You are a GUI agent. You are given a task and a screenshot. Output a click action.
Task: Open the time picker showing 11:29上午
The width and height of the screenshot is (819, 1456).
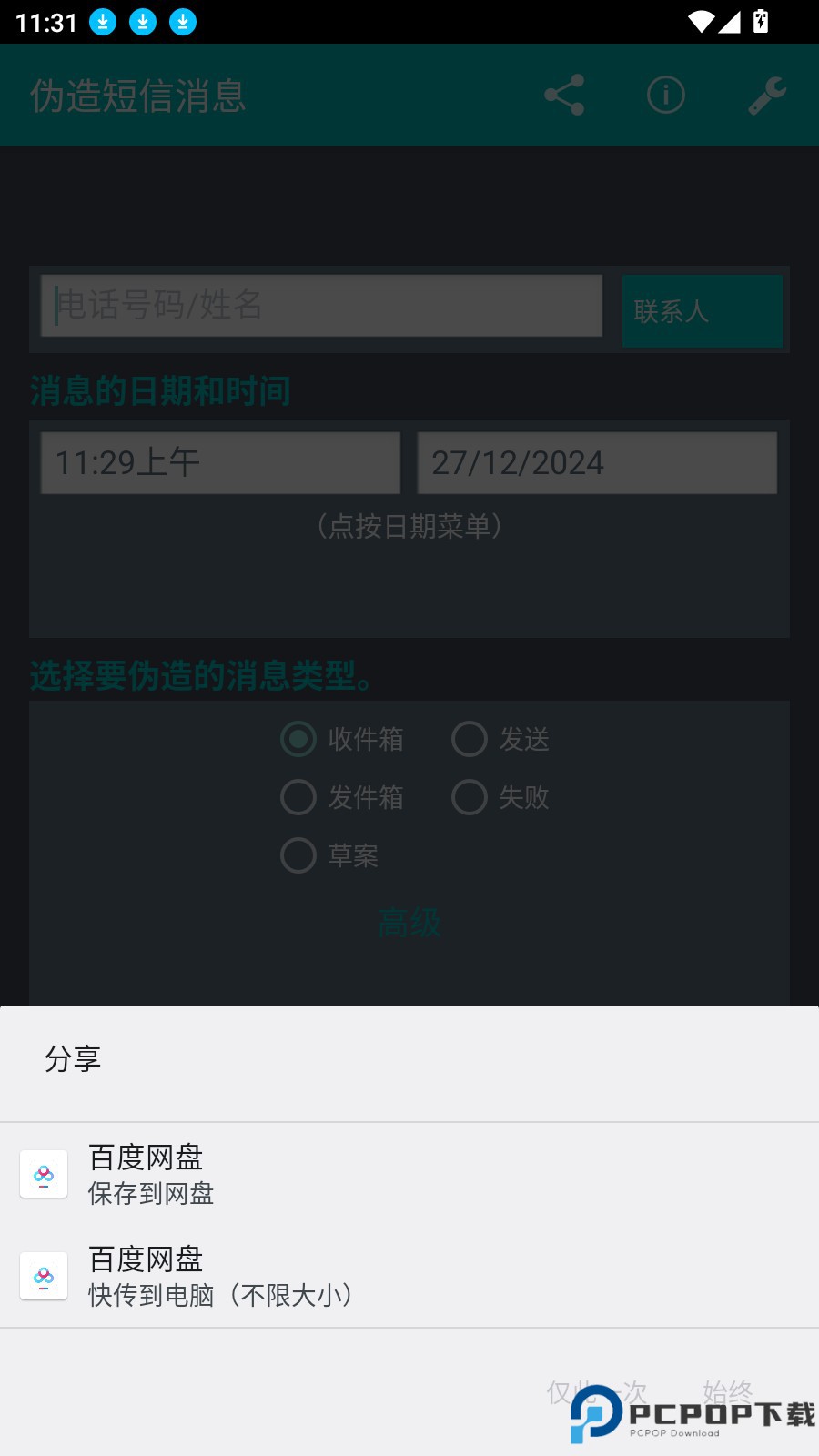click(219, 463)
